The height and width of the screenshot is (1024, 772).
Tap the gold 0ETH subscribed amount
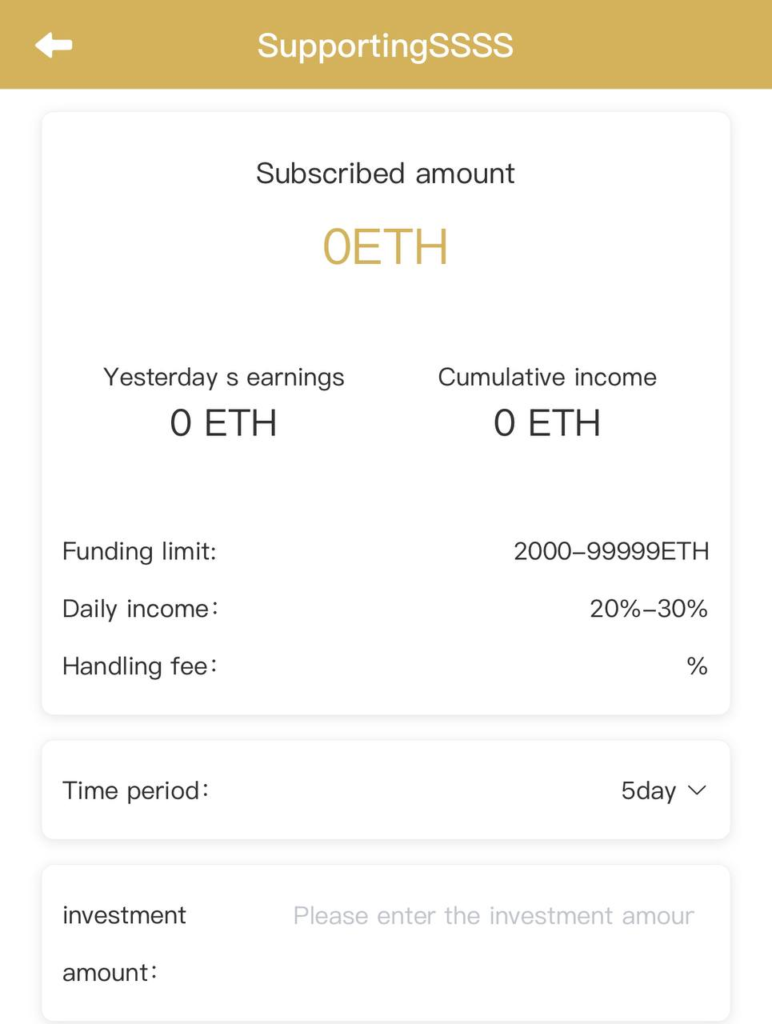coord(386,247)
